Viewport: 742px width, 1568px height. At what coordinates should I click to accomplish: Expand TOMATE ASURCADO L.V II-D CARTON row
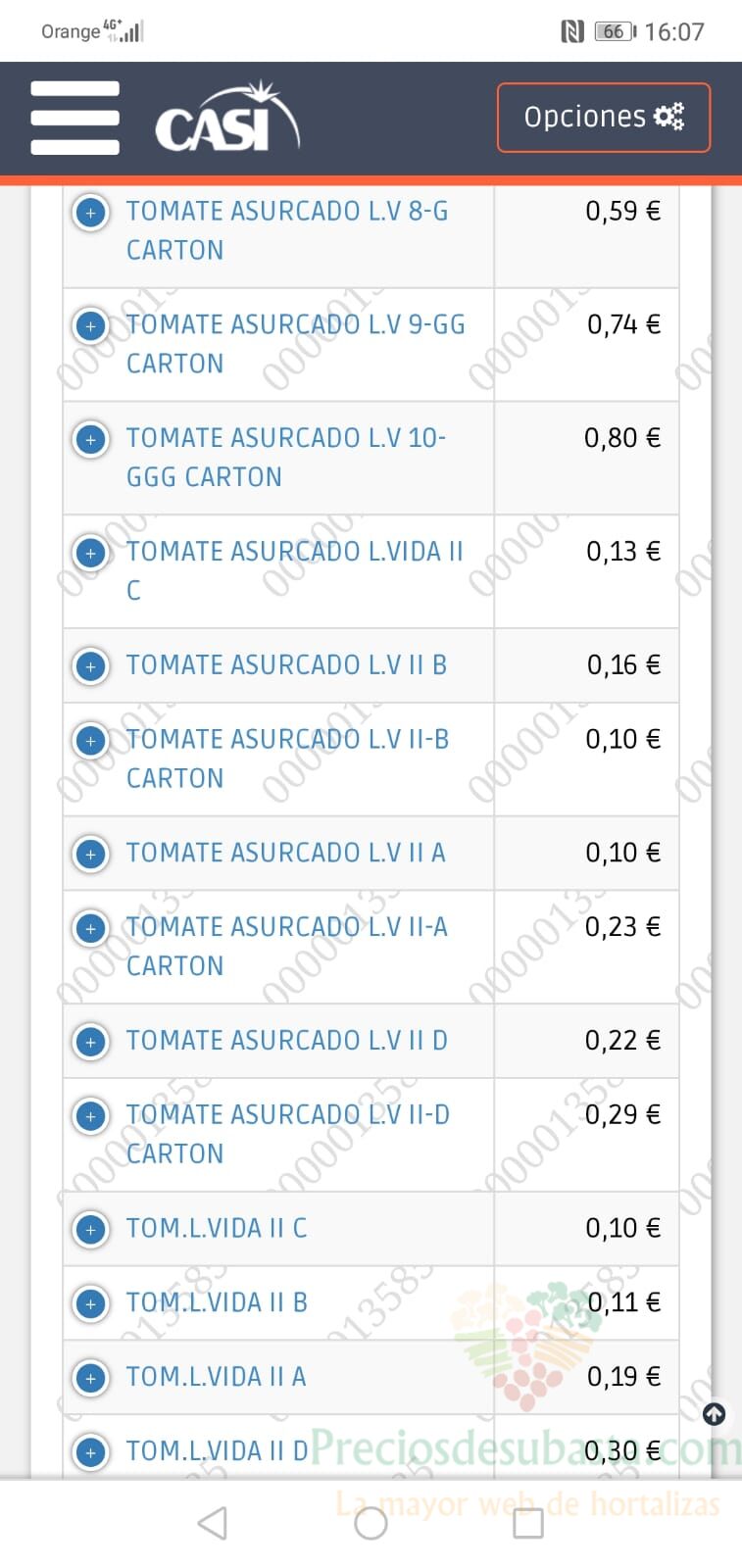coord(91,1115)
